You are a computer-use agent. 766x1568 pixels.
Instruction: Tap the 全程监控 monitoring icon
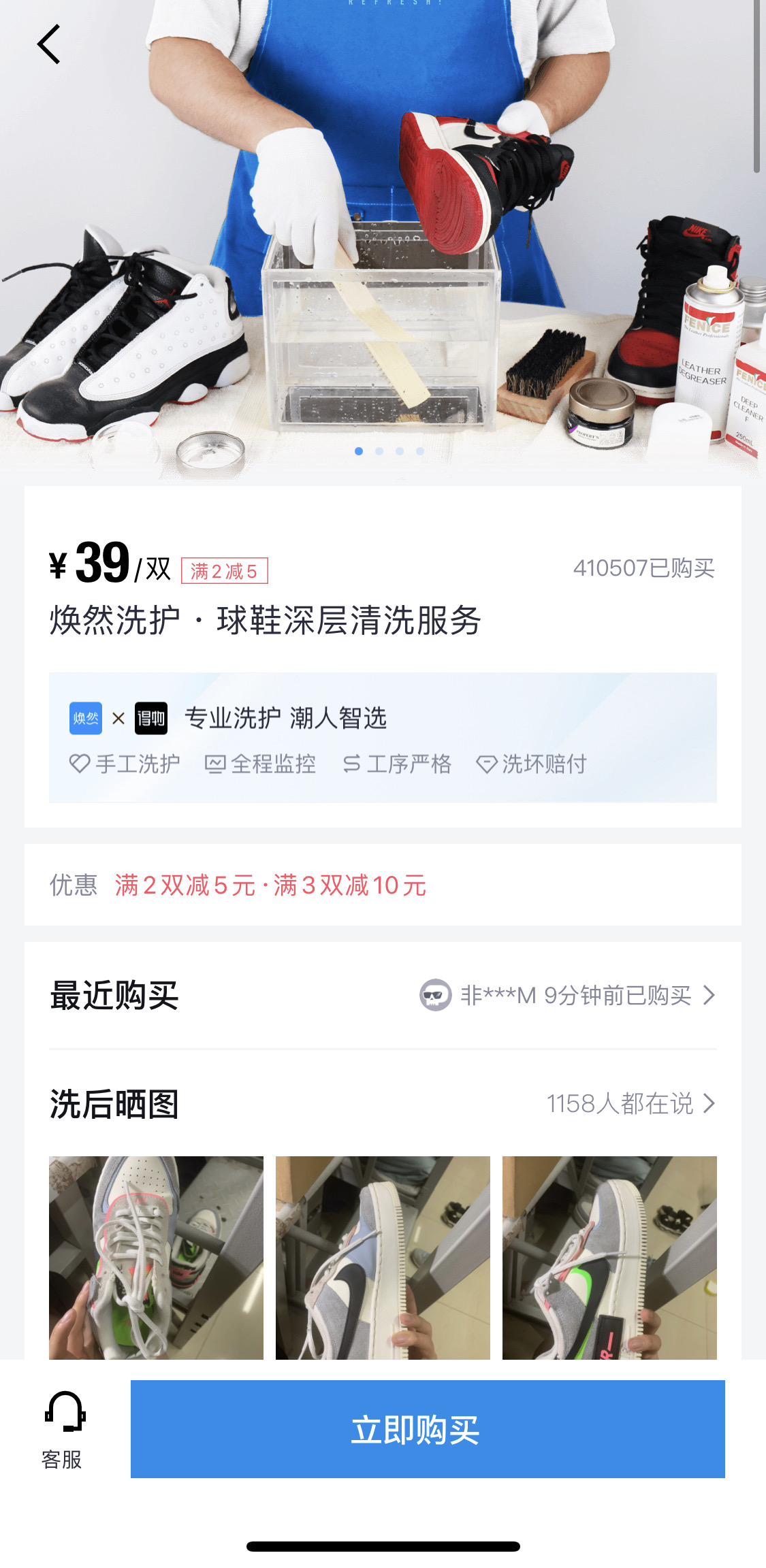click(x=215, y=764)
